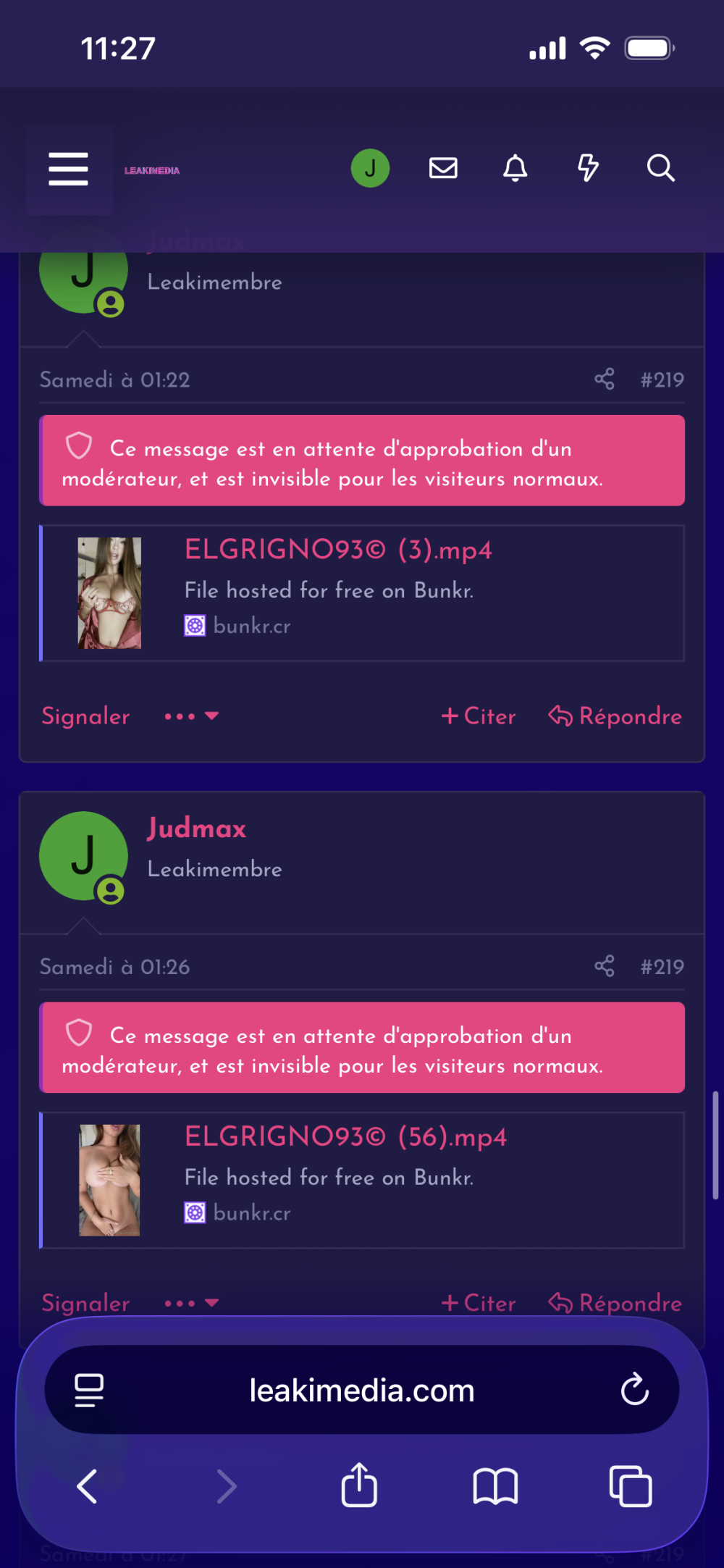Screen dimensions: 724x1568
Task: Go back to the previous page
Action: pos(87,1486)
